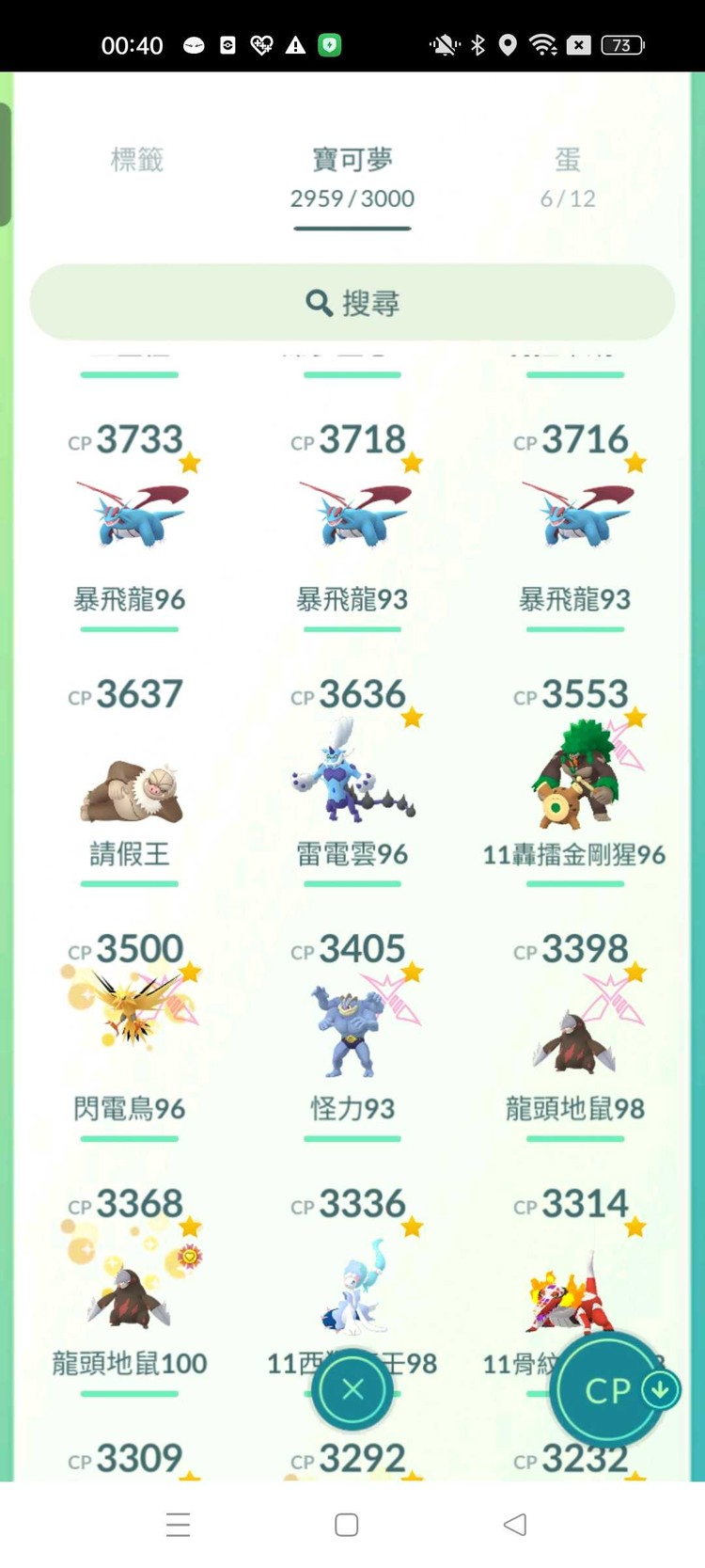Screen dimensions: 705x1568
Task: Open 暴飛龍93 with CP 3718
Action: [352, 517]
